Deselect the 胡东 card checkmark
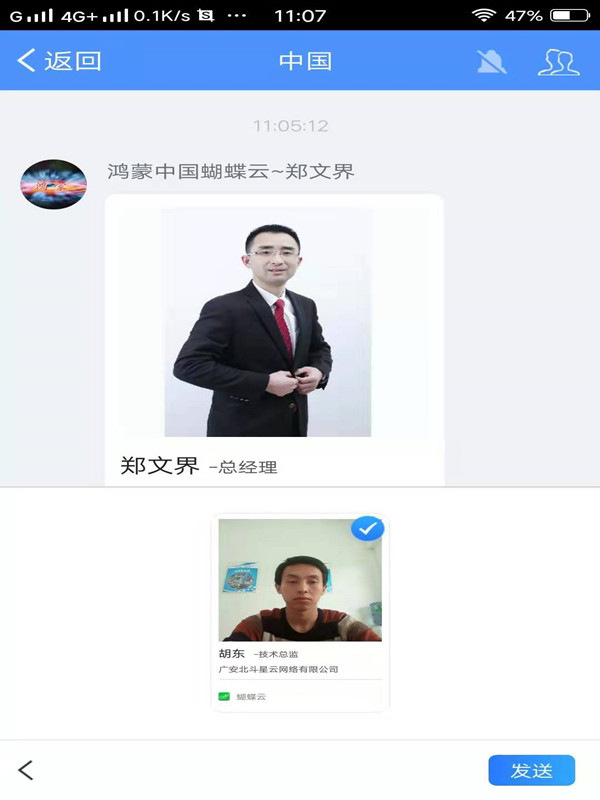600x800 pixels. [368, 528]
